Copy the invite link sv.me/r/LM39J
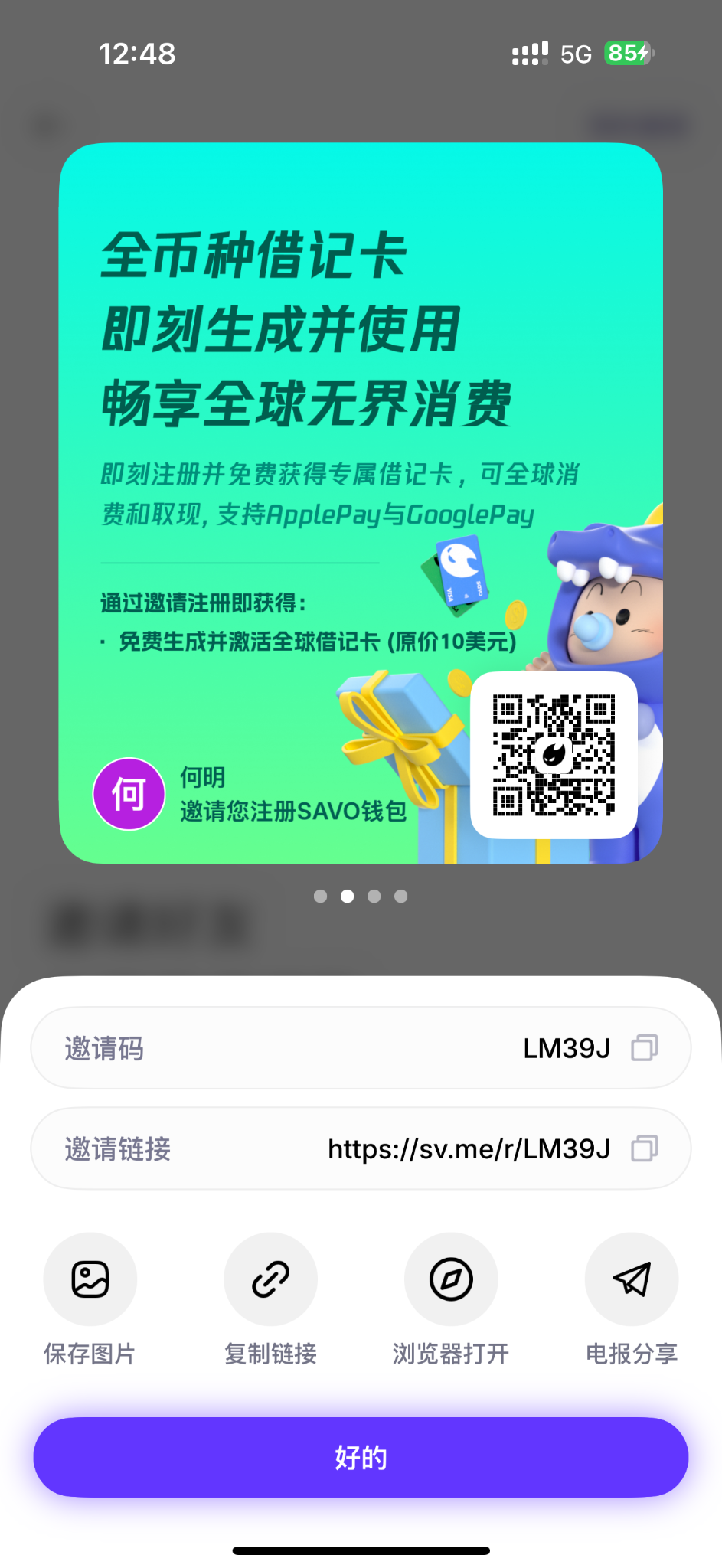Screen dimensions: 722x1568 tap(644, 1148)
